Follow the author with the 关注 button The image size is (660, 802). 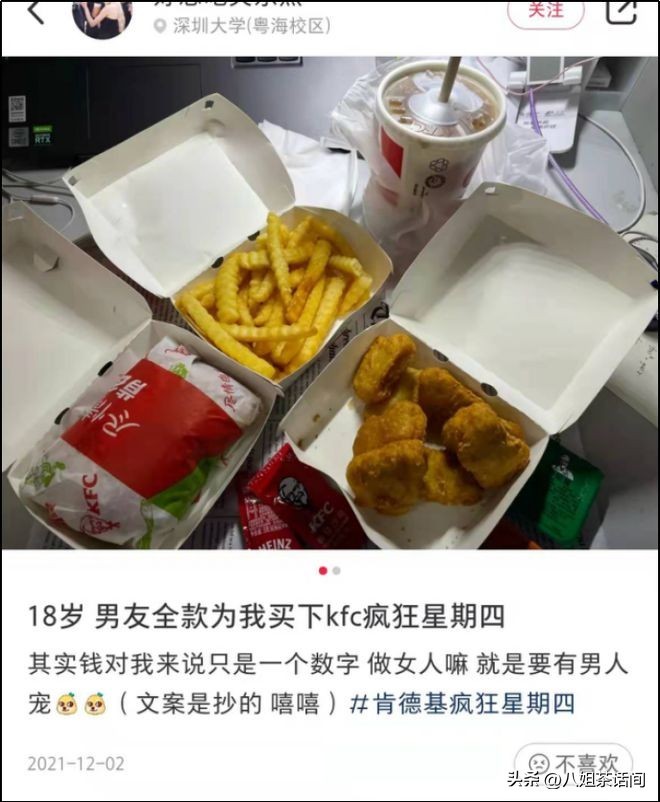[x=545, y=10]
